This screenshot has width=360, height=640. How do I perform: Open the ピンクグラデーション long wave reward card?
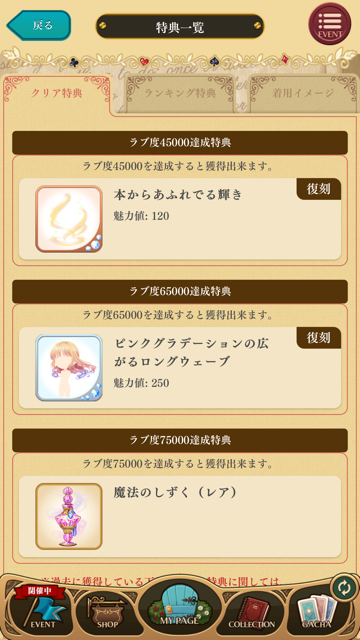(180, 367)
